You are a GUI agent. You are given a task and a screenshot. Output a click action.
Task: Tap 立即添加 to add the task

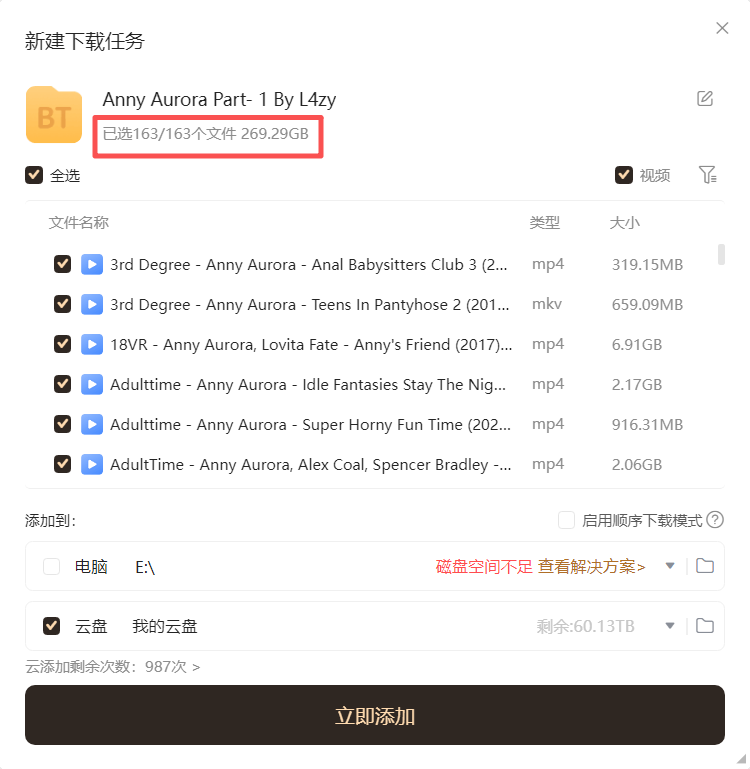pyautogui.click(x=375, y=715)
